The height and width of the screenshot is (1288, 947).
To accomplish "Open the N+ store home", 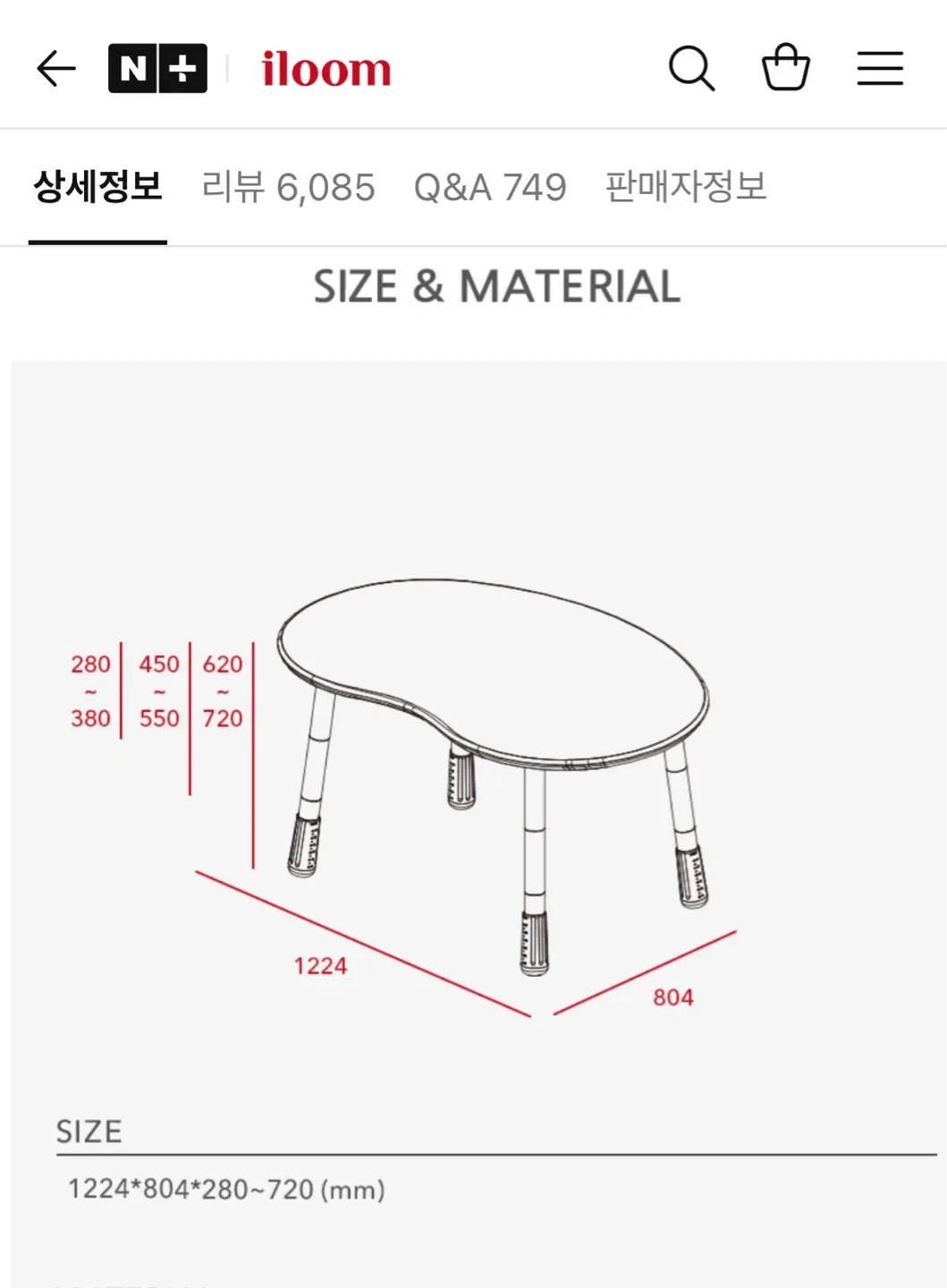I will point(157,69).
